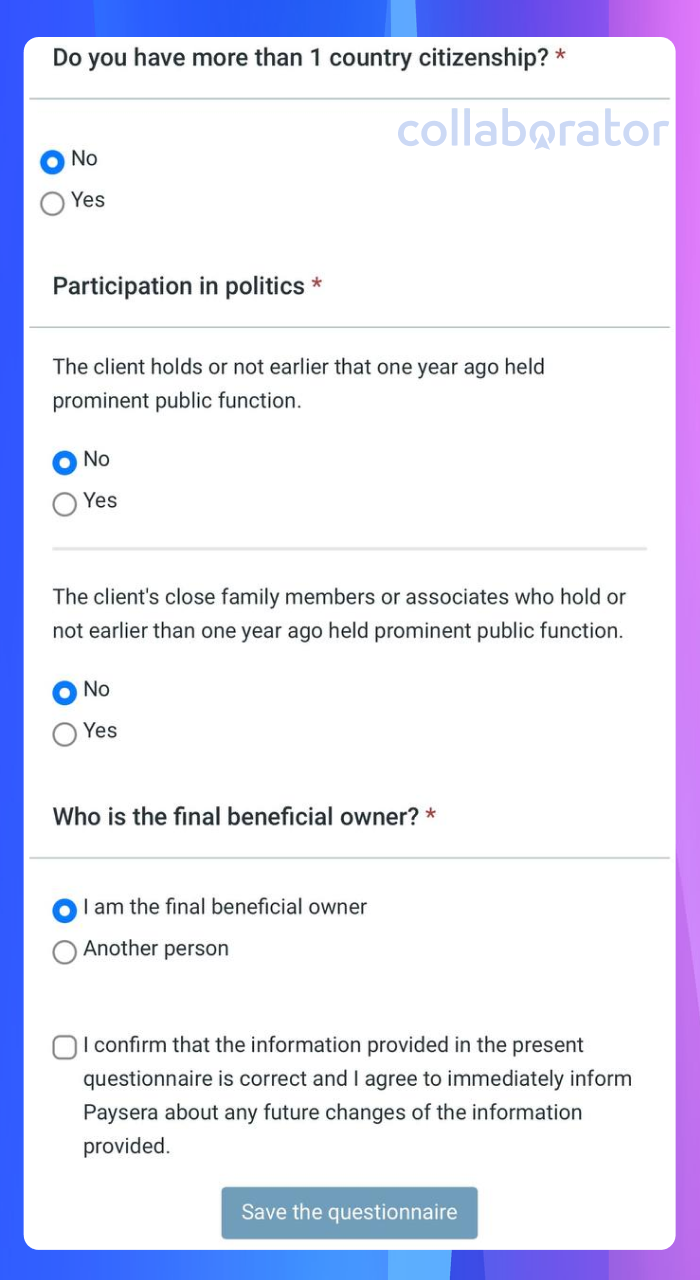Screen dimensions: 700x1280
Task: Choose No for client holding public function
Action: tap(64, 463)
